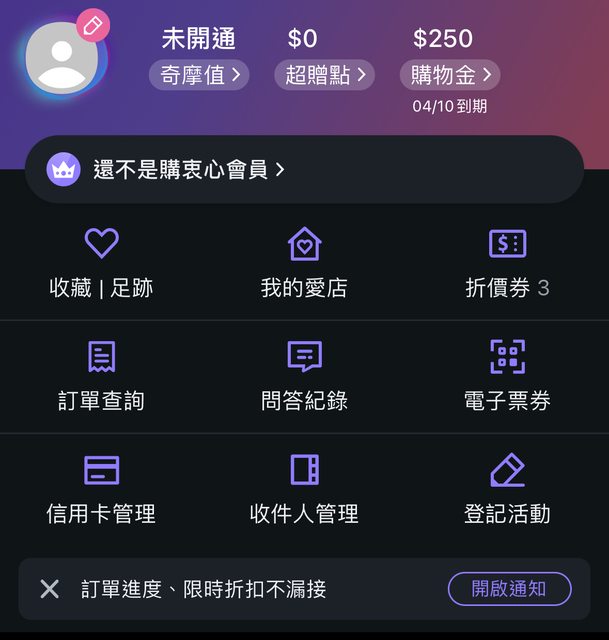Viewport: 609px width, 640px height.
Task: Open 電子票券
Action: (507, 377)
